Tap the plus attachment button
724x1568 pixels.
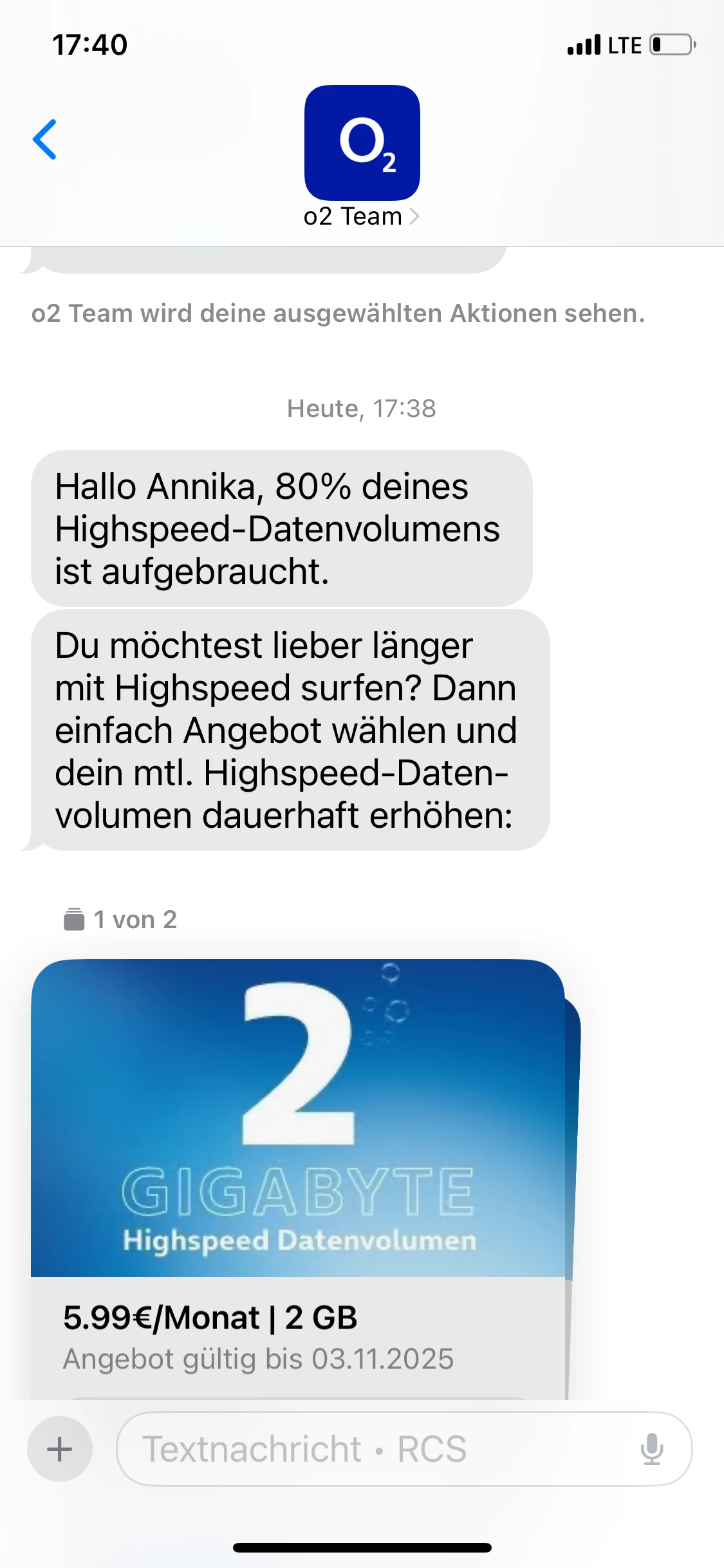click(x=60, y=1449)
